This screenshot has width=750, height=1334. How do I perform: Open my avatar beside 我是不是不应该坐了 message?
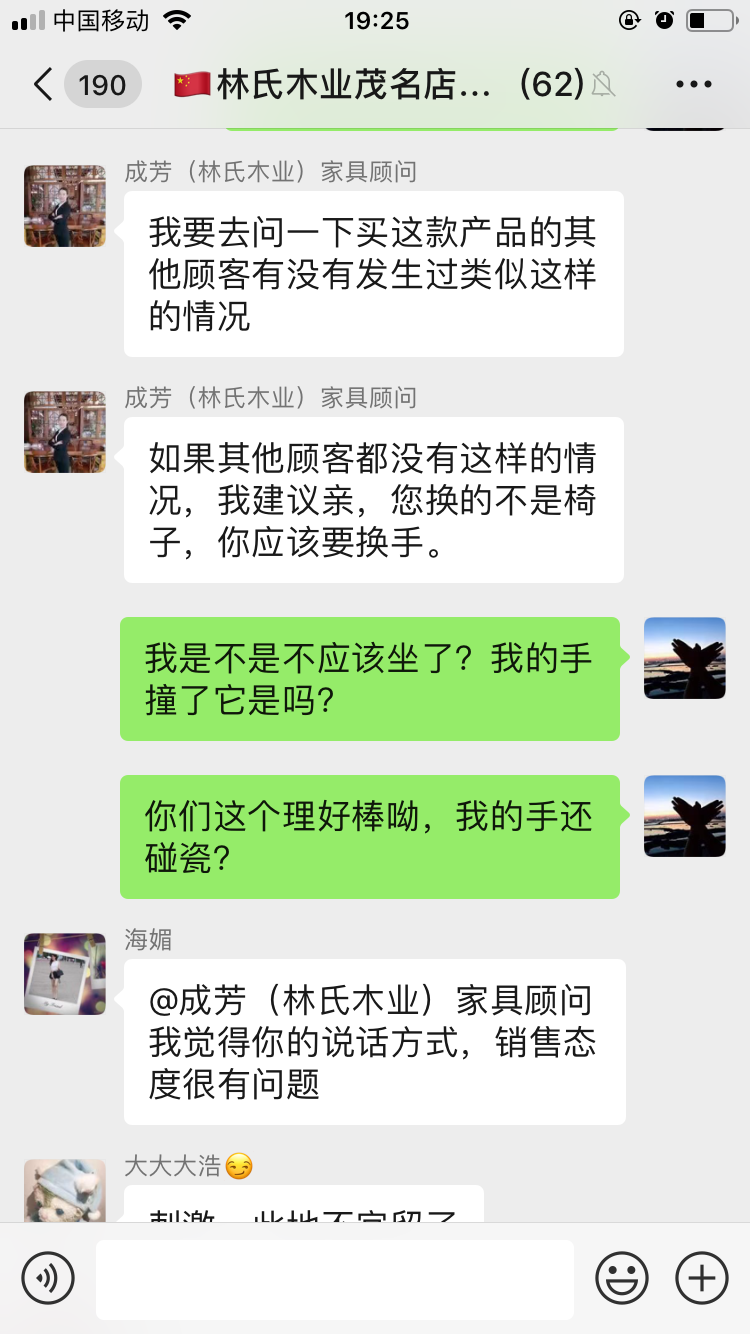pyautogui.click(x=684, y=658)
